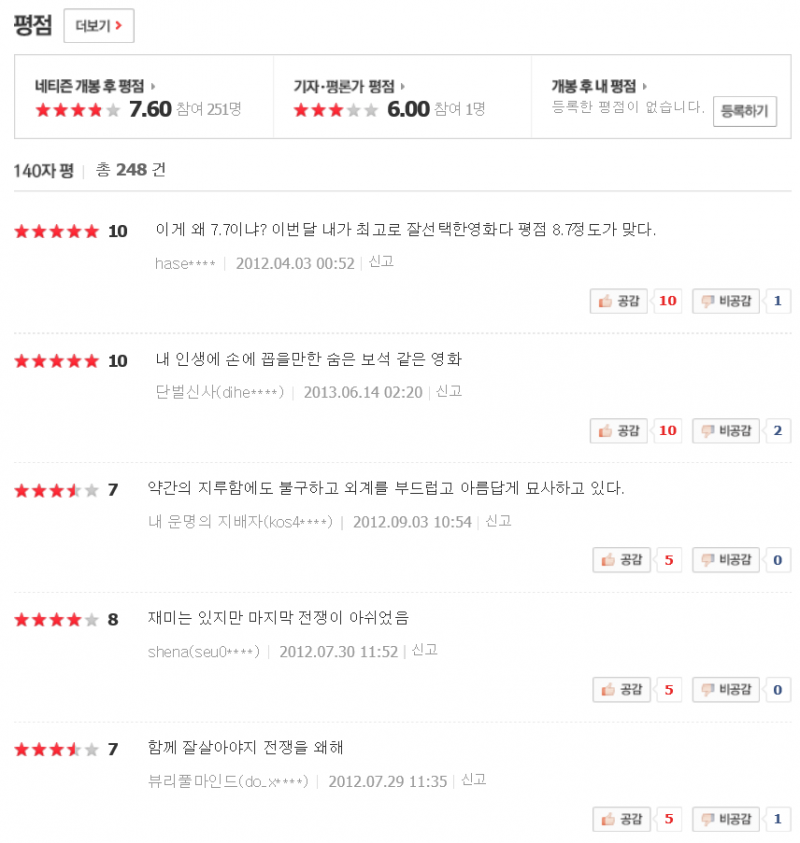Tap 공감 on hase****'s review
The width and height of the screenshot is (800, 843).
(x=620, y=300)
